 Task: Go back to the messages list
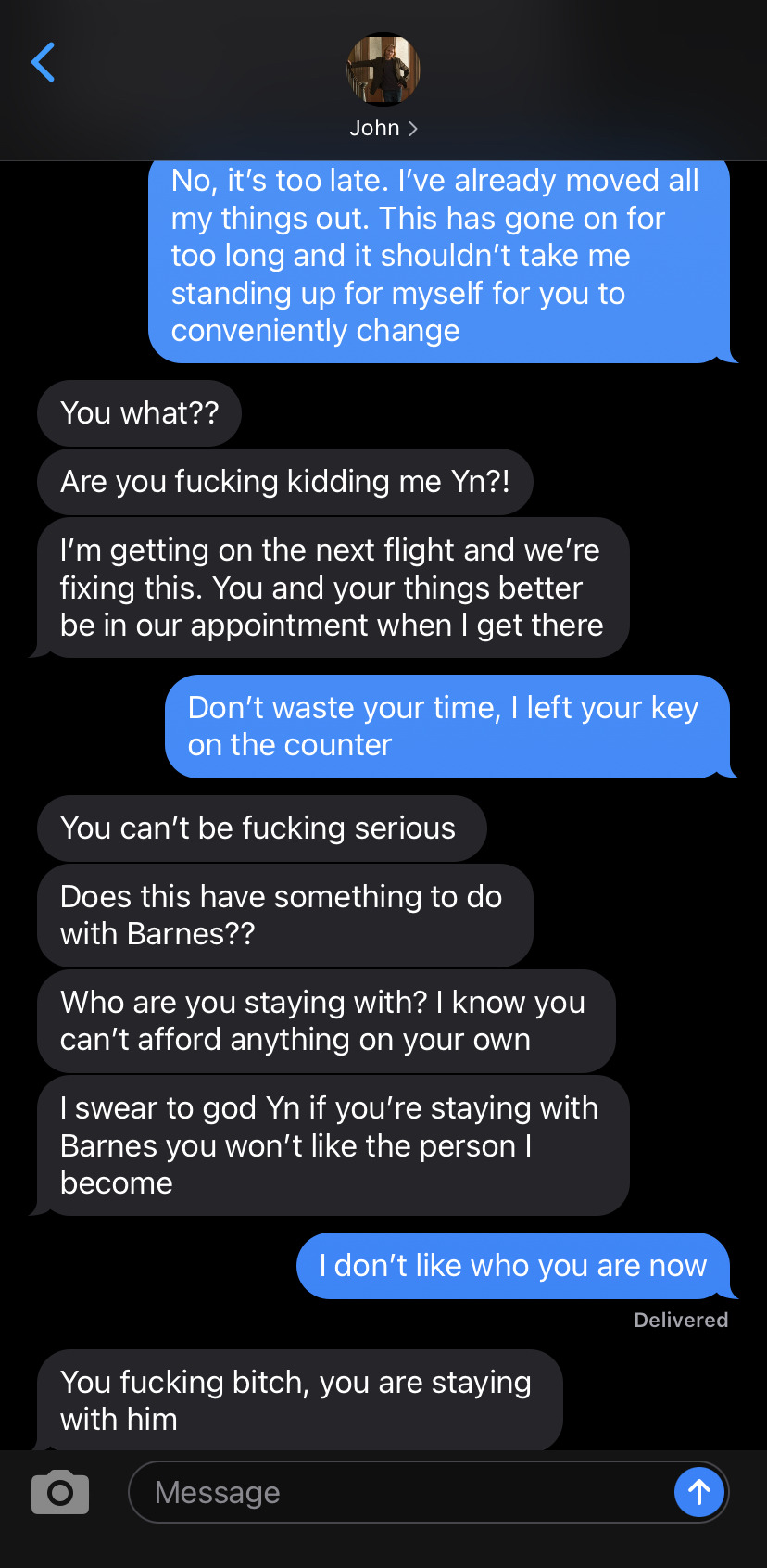44,63
